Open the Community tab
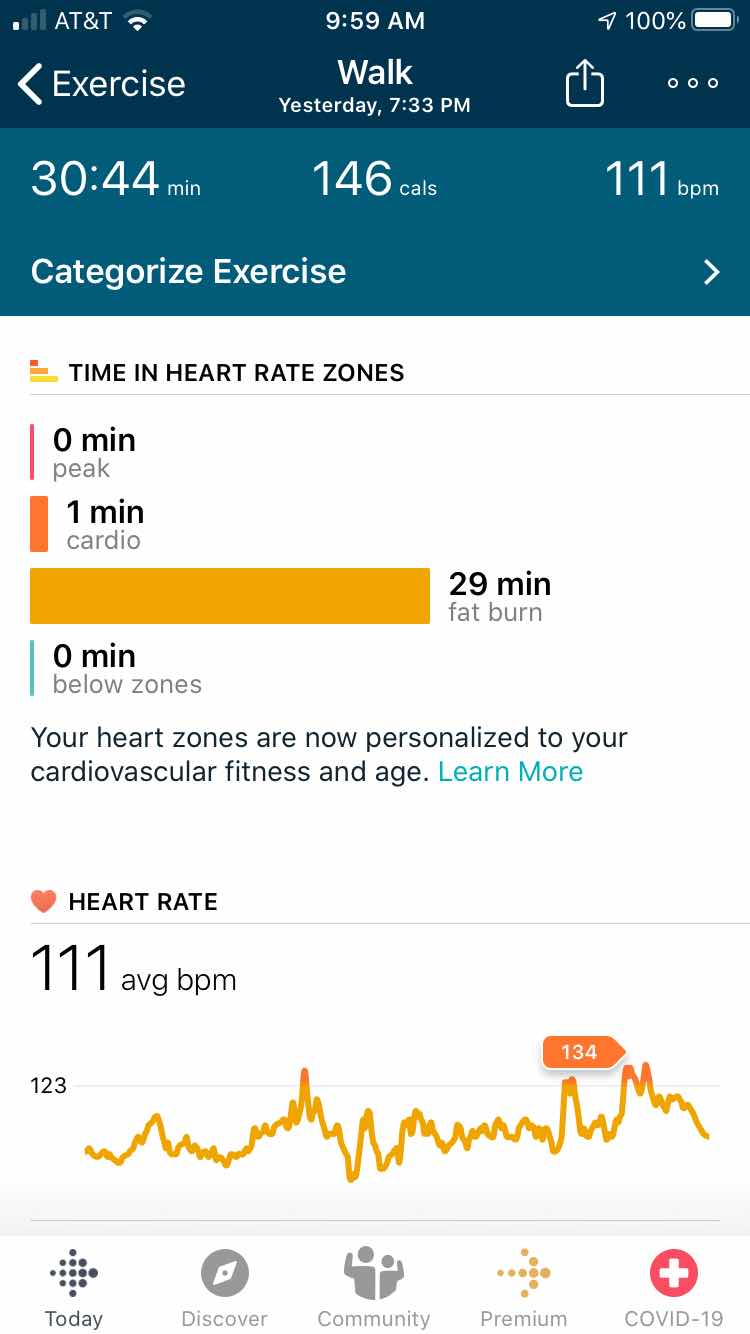750x1334 pixels. coord(374,1288)
